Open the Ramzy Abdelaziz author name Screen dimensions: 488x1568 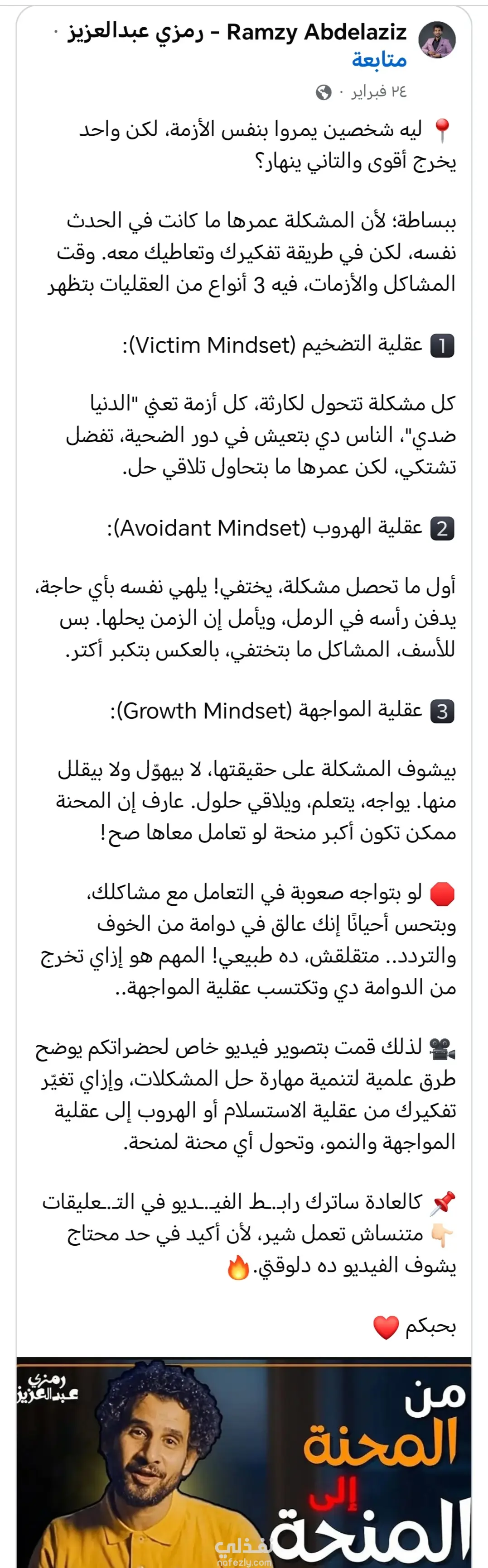pos(237,32)
